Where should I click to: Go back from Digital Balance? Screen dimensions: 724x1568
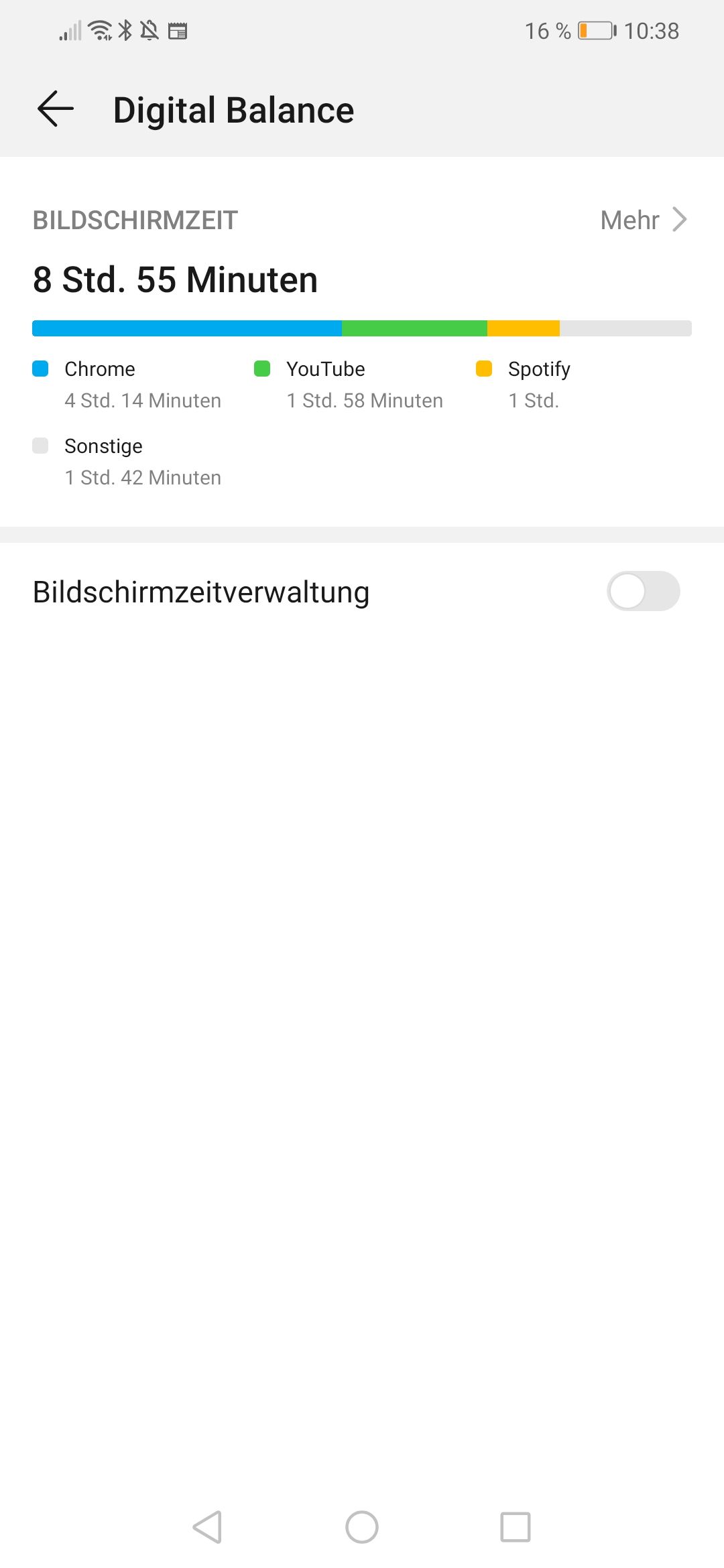56,109
